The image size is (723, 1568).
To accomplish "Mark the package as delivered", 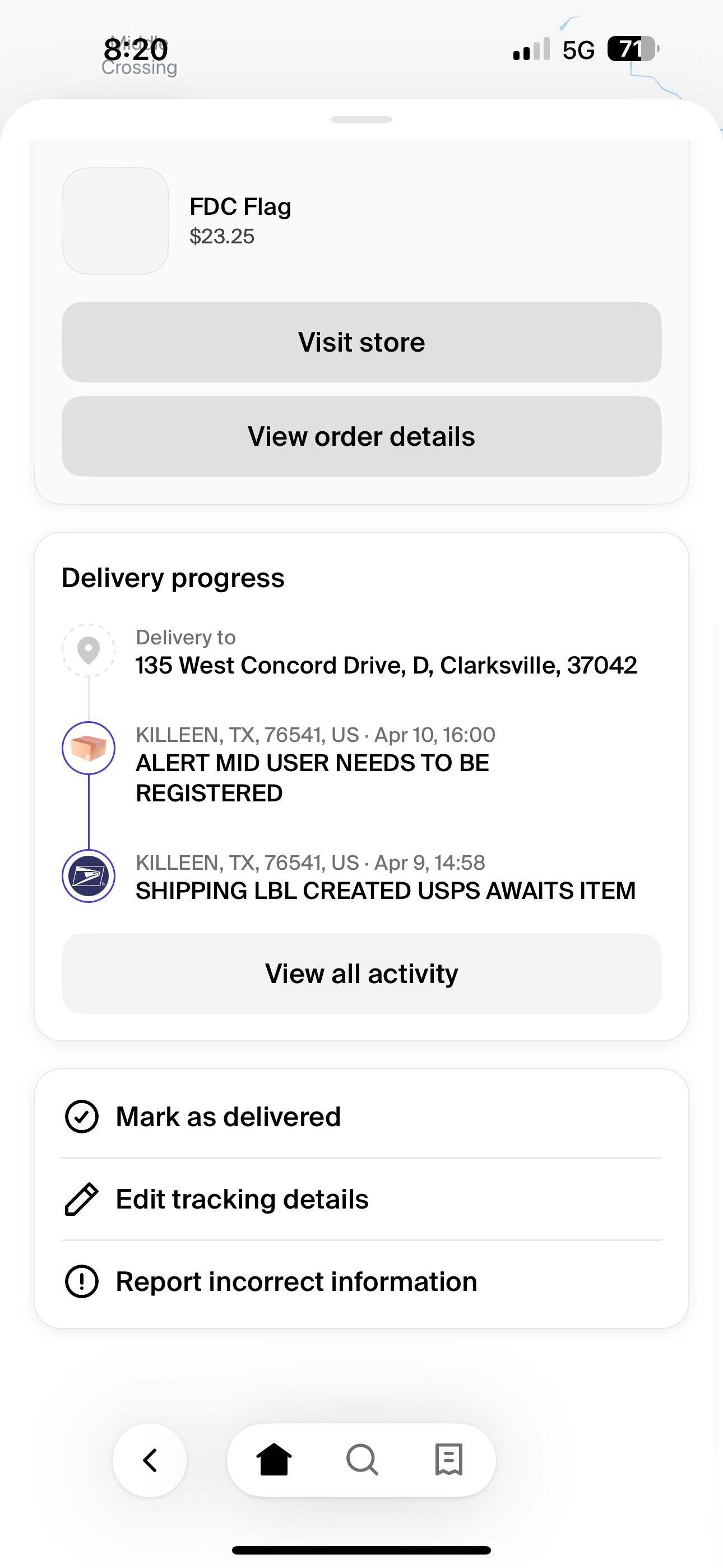I will click(x=228, y=1117).
